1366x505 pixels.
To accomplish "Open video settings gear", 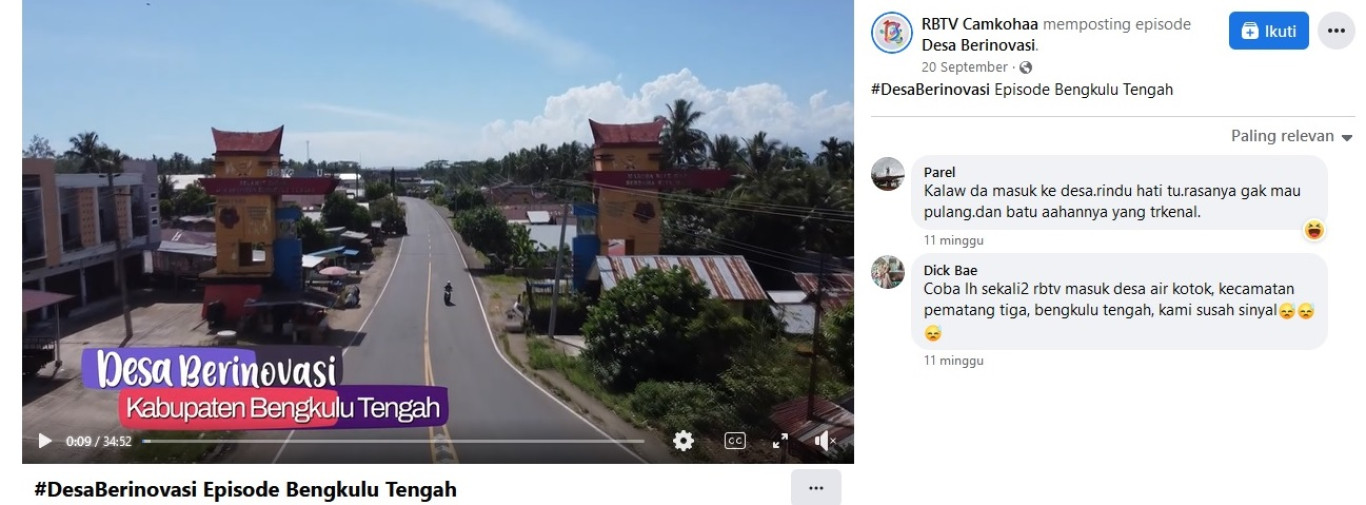I will 683,441.
